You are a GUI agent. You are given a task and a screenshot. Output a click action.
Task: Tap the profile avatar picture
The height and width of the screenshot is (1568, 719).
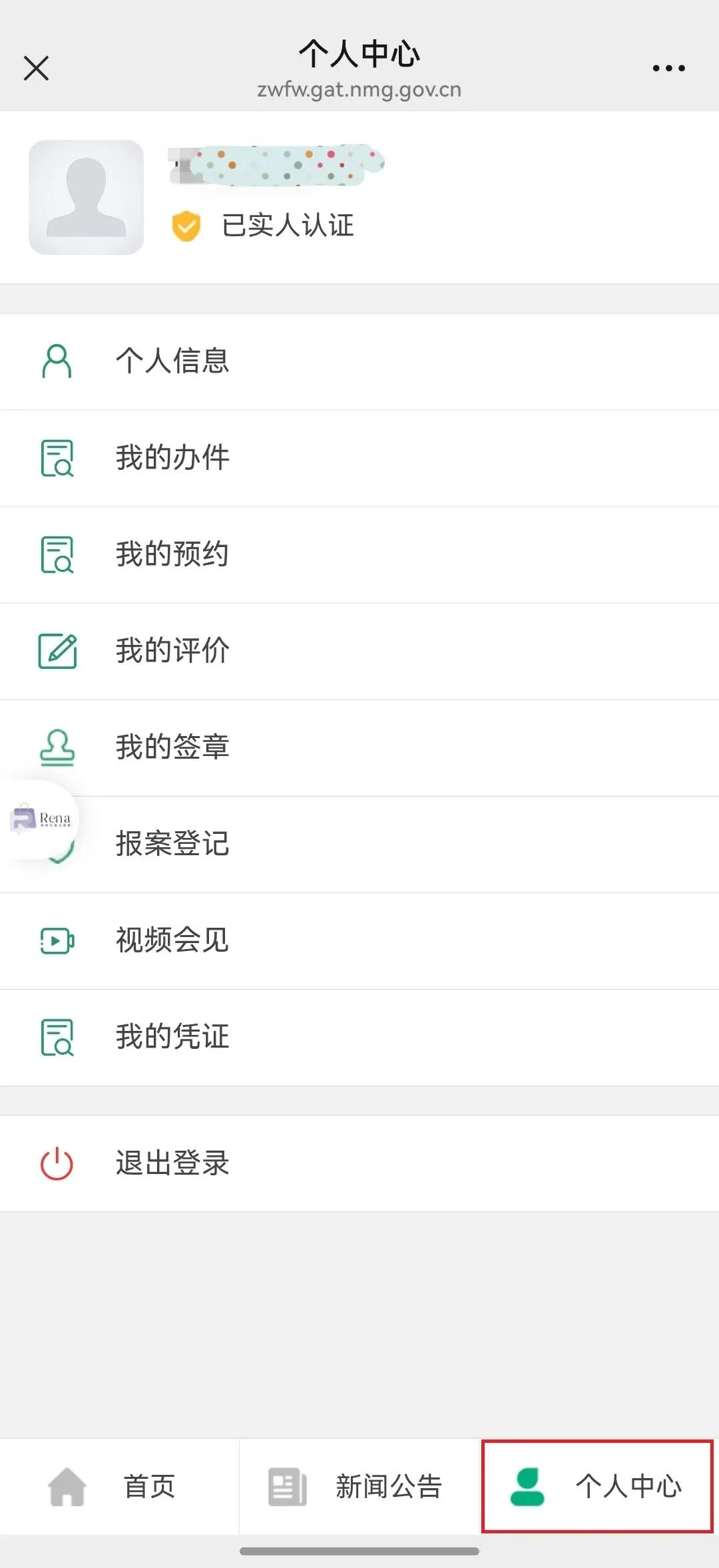coord(87,197)
